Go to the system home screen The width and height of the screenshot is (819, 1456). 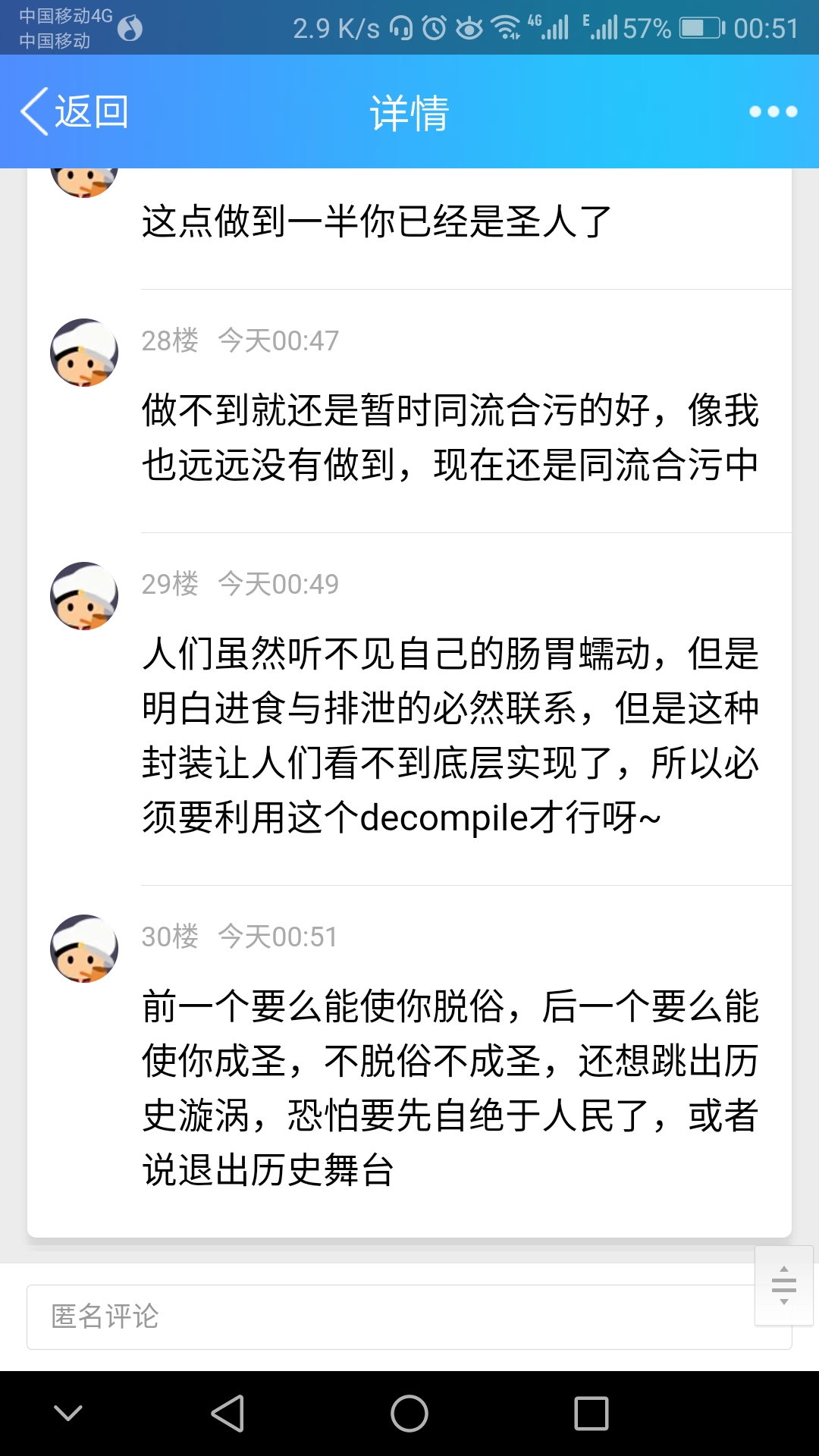pos(409,1414)
